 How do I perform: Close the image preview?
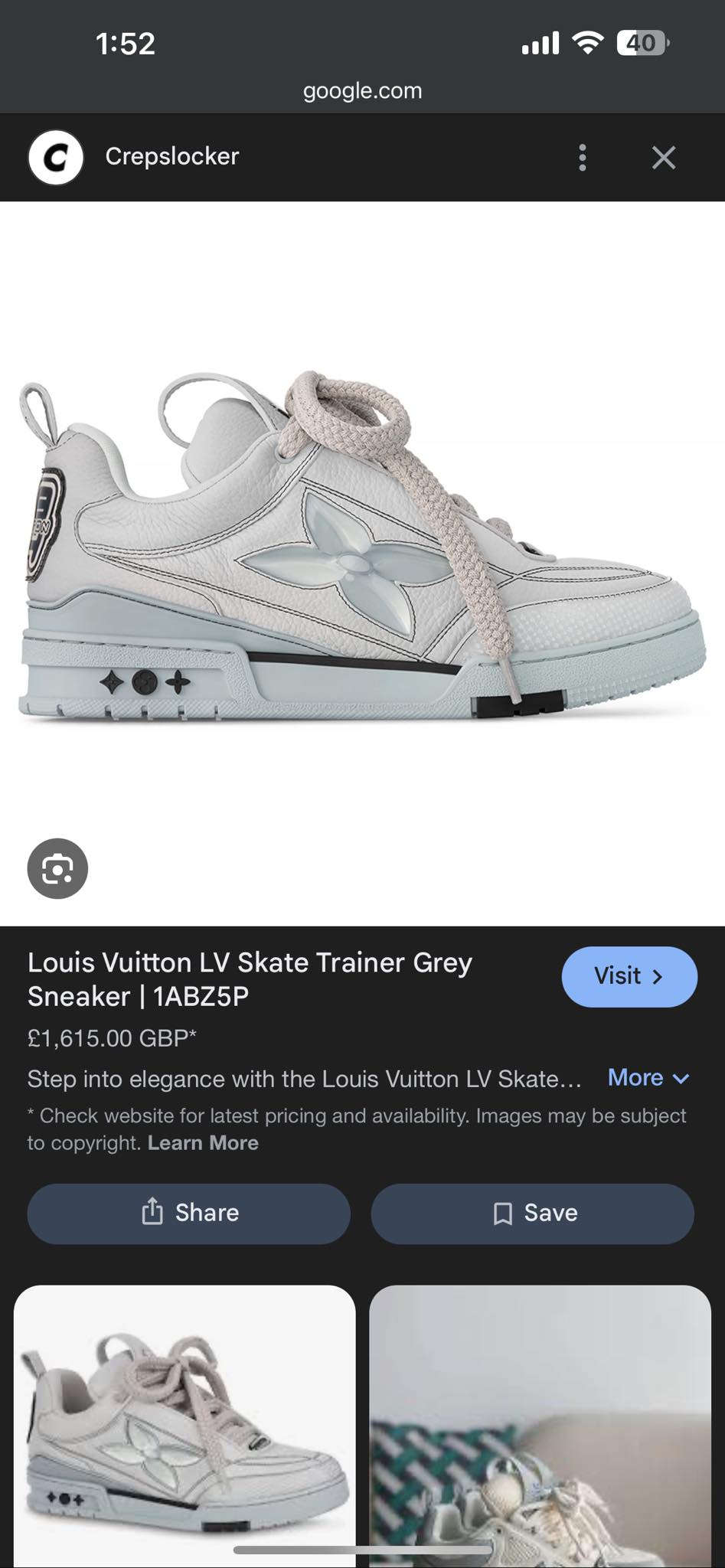click(x=663, y=158)
